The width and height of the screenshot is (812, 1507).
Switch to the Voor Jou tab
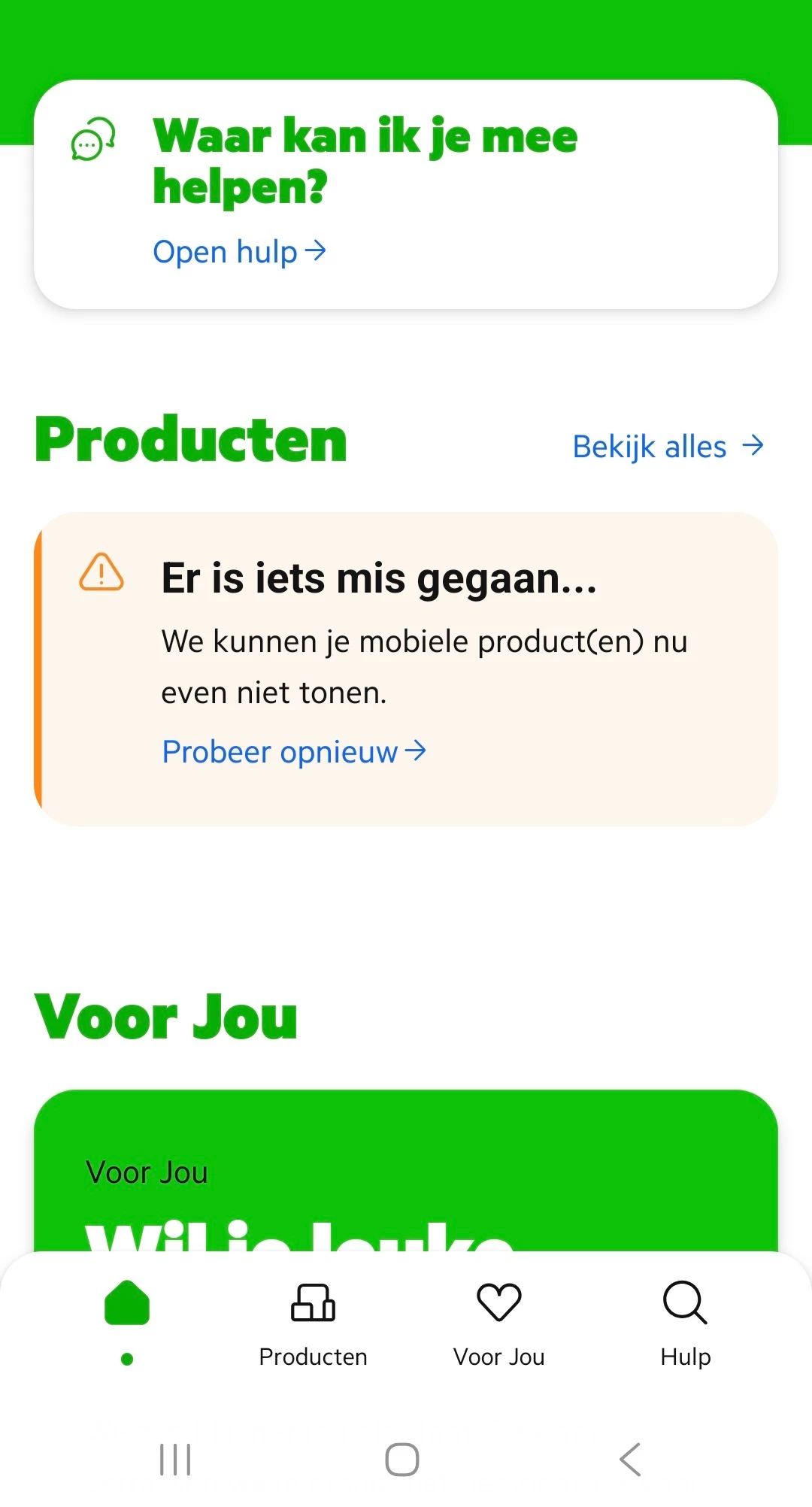(498, 1325)
